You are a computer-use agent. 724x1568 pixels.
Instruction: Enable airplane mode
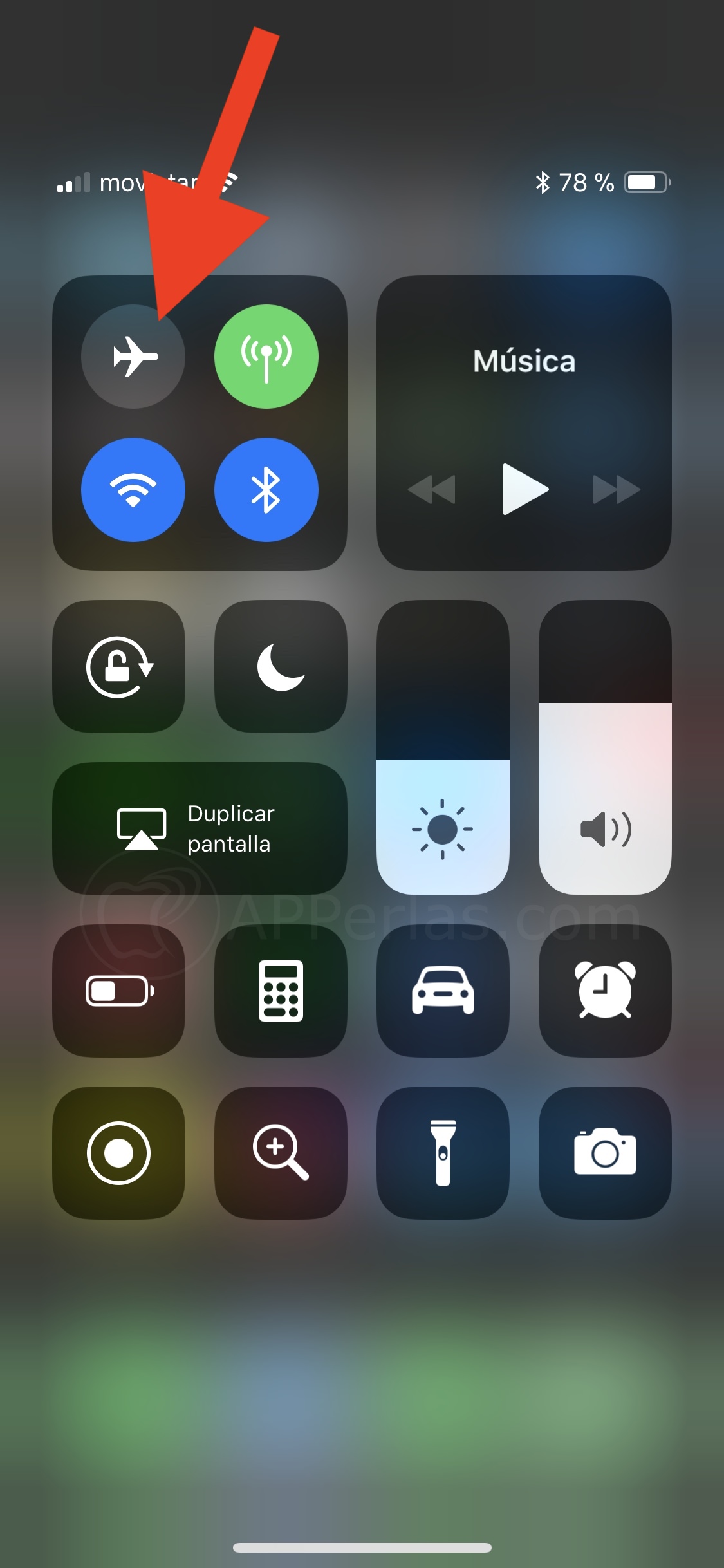click(133, 356)
